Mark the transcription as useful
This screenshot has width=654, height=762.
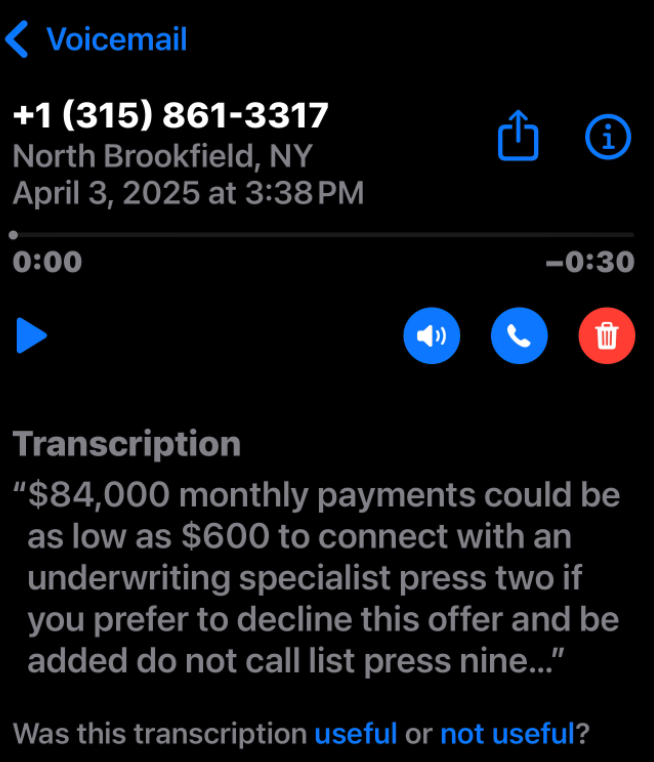(x=356, y=733)
